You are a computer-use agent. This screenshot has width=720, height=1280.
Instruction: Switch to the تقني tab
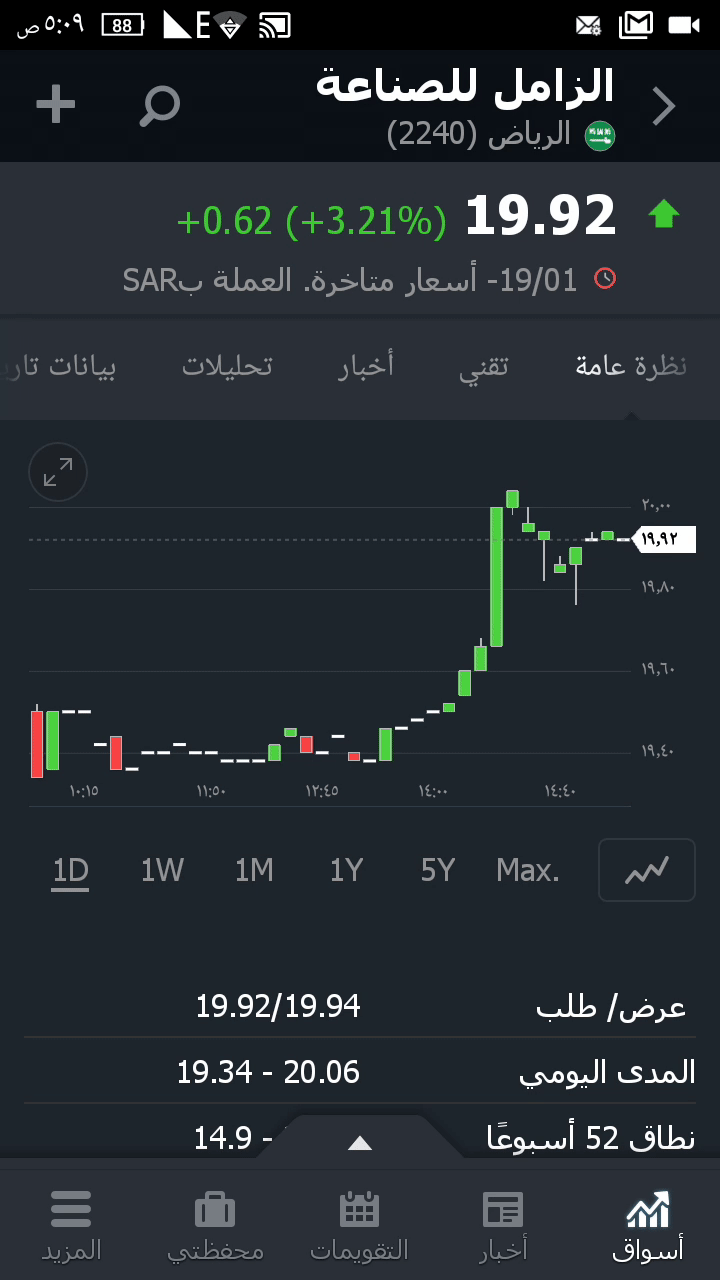pyautogui.click(x=484, y=366)
